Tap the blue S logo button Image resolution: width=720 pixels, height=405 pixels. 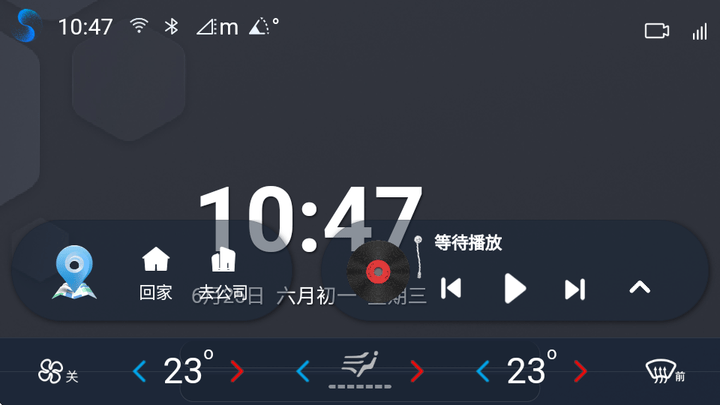click(26, 26)
